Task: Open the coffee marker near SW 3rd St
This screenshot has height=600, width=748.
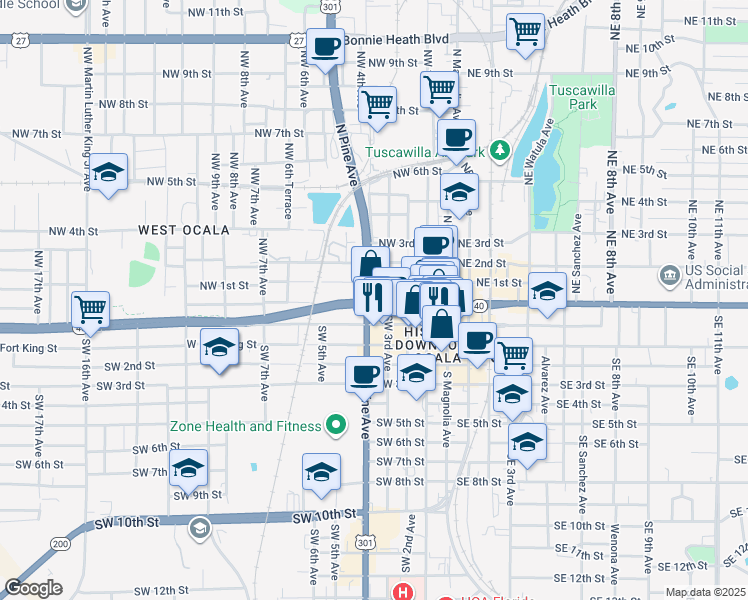Action: [364, 374]
